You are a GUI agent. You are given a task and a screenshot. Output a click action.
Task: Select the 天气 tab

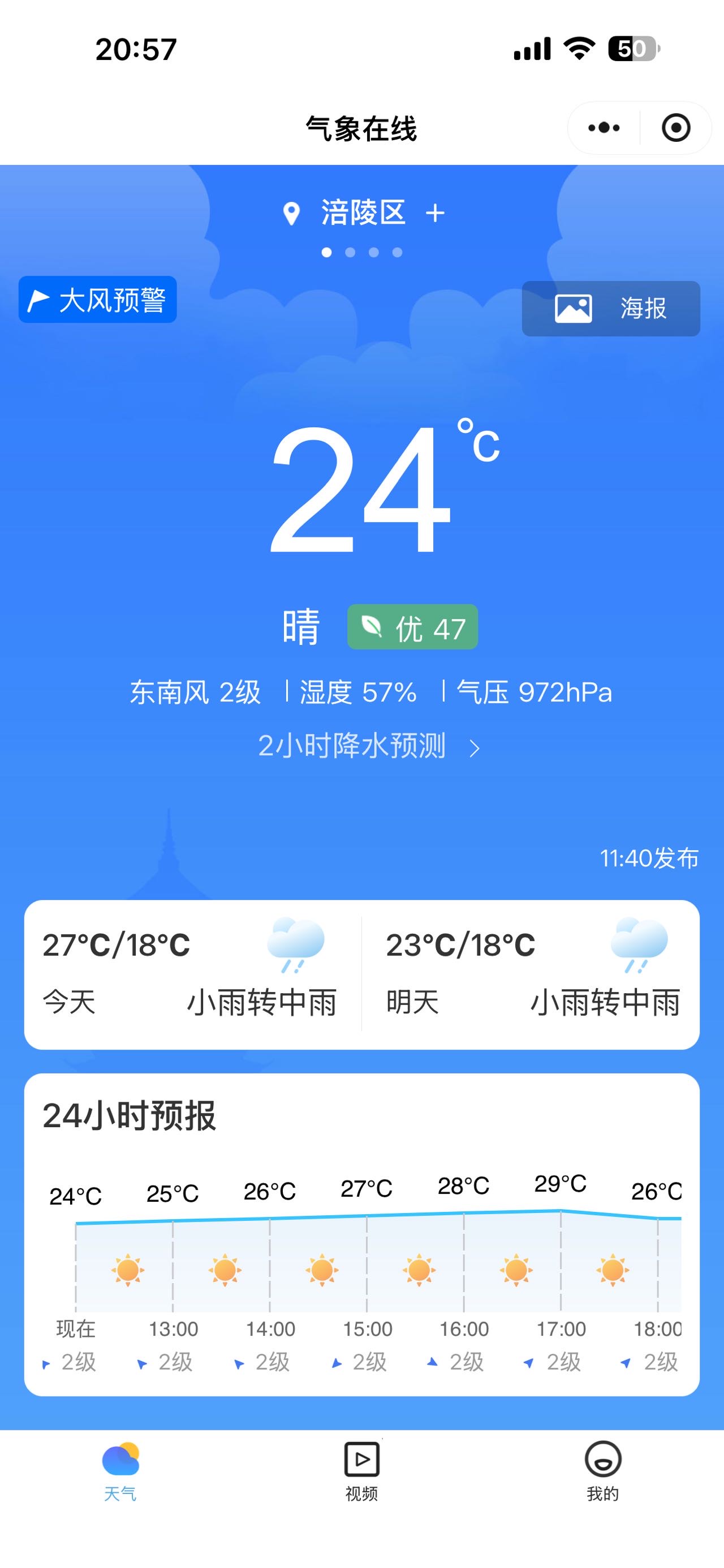click(120, 1471)
